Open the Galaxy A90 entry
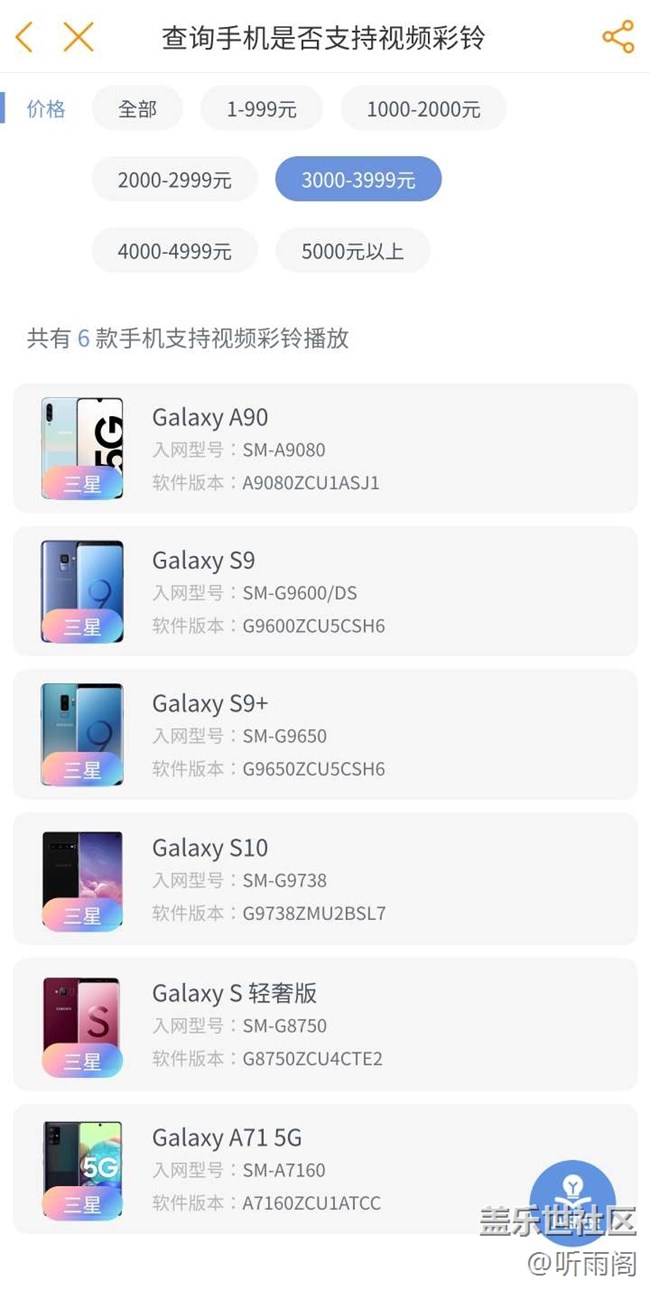The image size is (650, 1299). [x=325, y=448]
